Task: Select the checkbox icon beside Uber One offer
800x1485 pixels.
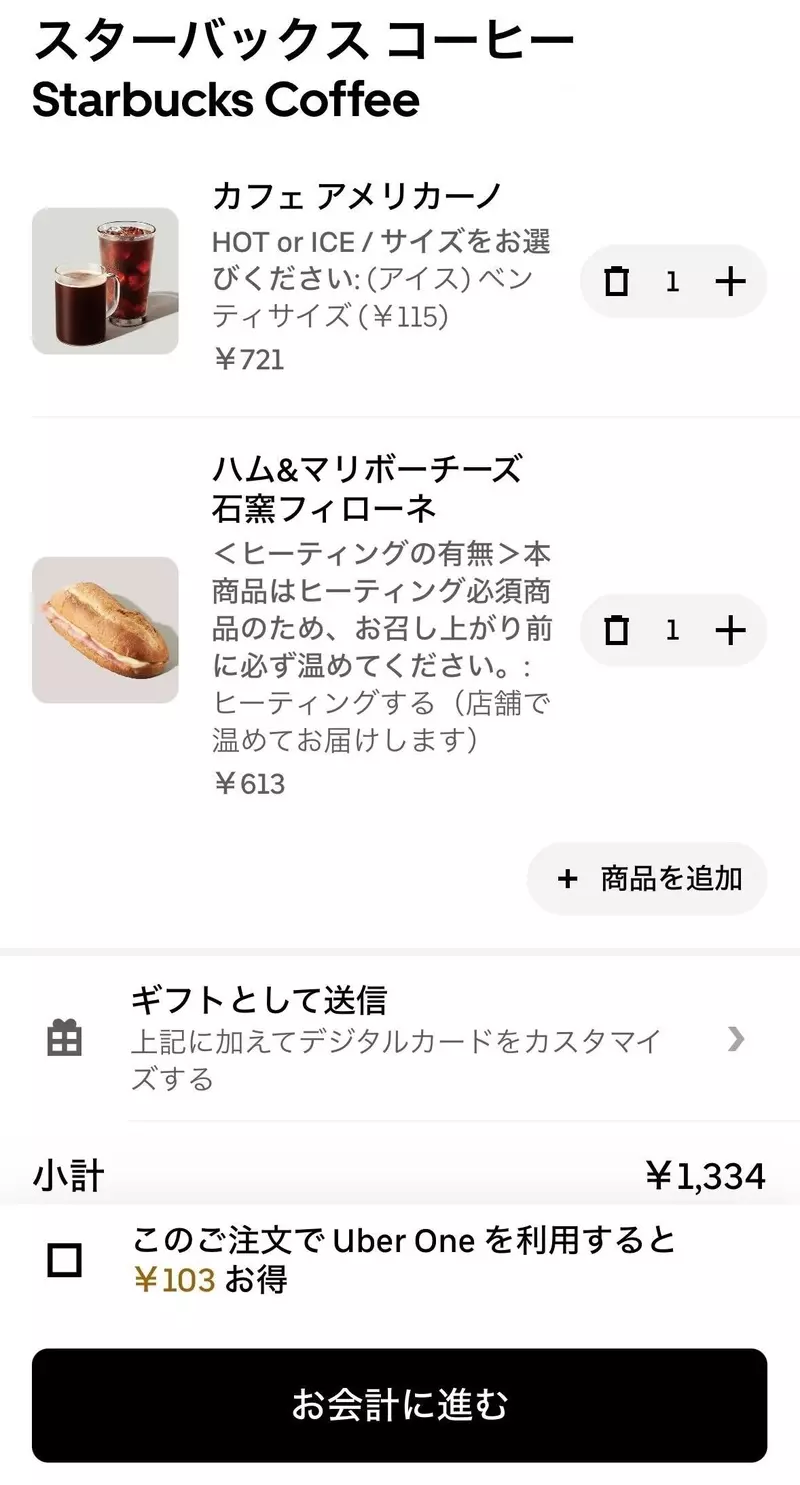Action: (64, 1260)
